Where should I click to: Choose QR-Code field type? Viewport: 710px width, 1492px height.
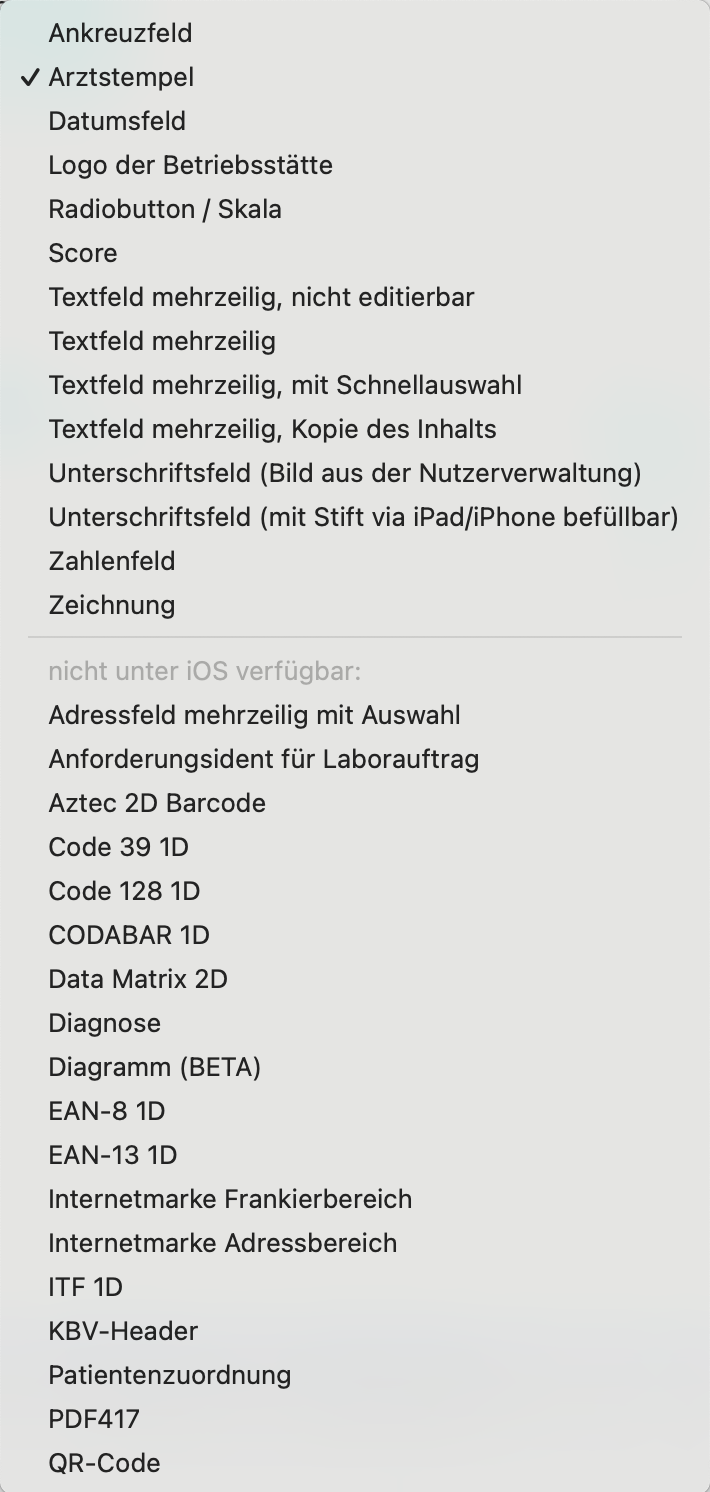tap(104, 1463)
